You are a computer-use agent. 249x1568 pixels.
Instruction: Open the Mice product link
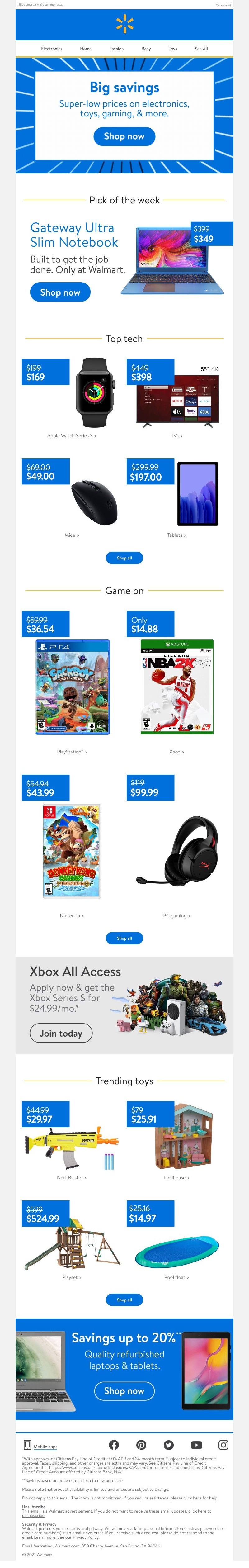(72, 535)
